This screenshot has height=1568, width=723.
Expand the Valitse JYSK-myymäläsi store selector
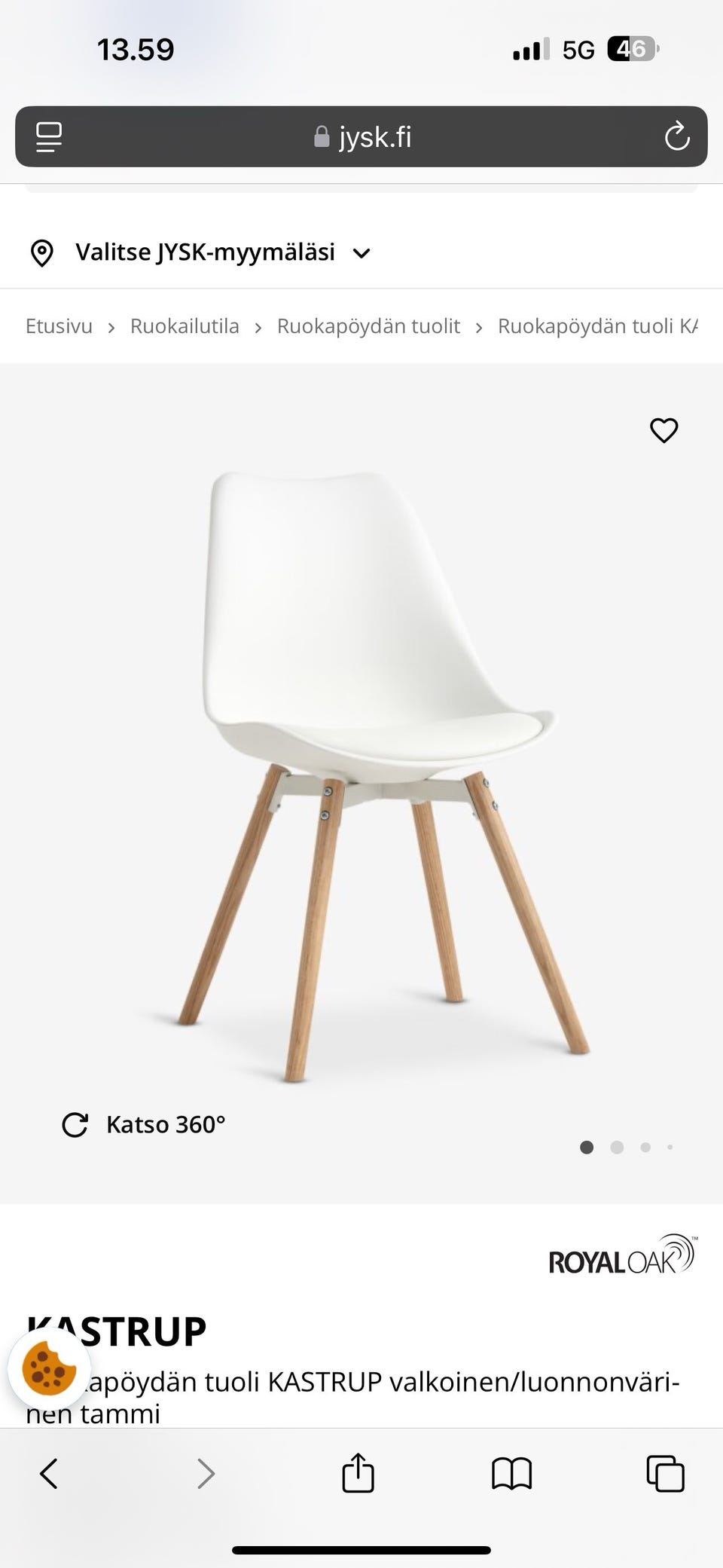201,252
